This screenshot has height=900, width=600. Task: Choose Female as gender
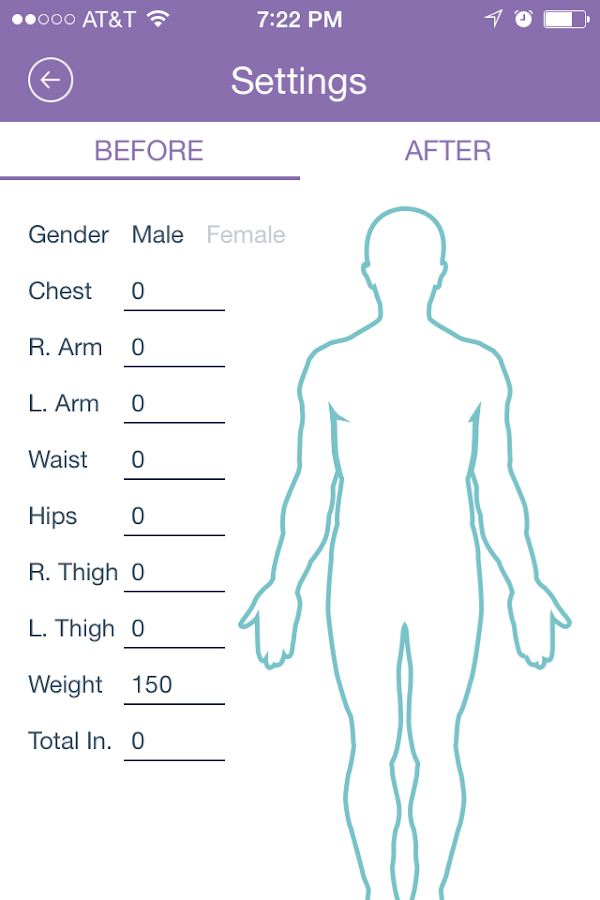pos(246,235)
